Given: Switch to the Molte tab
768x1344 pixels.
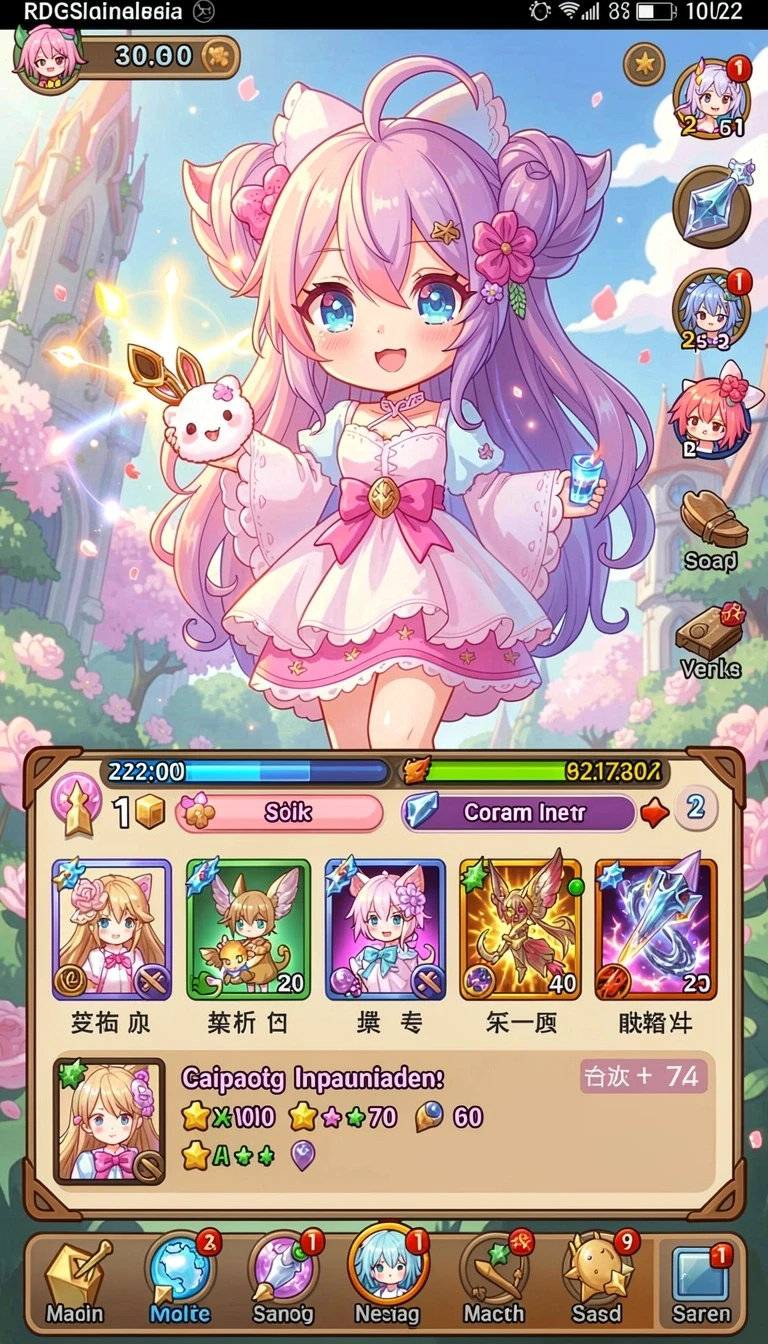Looking at the screenshot, I should pyautogui.click(x=181, y=1280).
